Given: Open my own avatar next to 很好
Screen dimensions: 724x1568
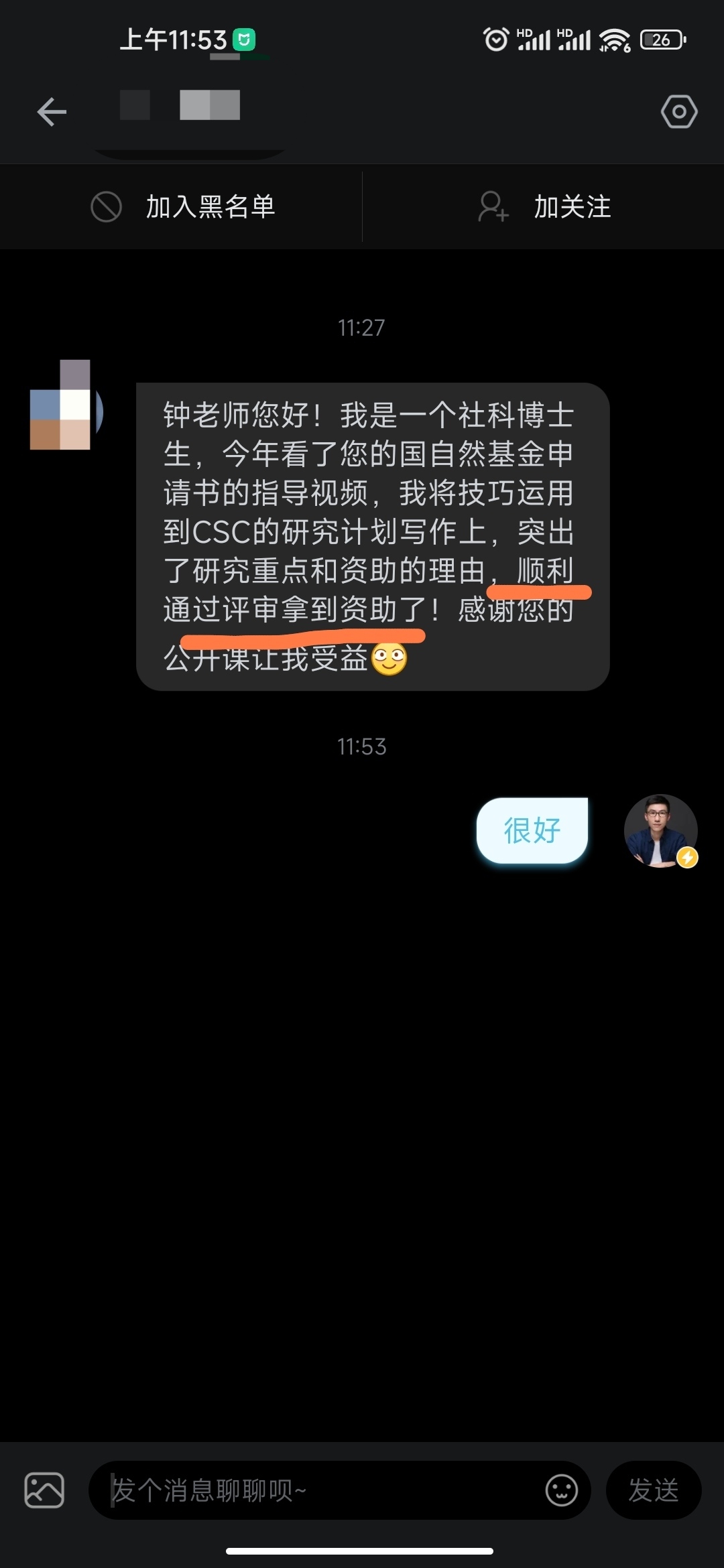Looking at the screenshot, I should (x=660, y=831).
